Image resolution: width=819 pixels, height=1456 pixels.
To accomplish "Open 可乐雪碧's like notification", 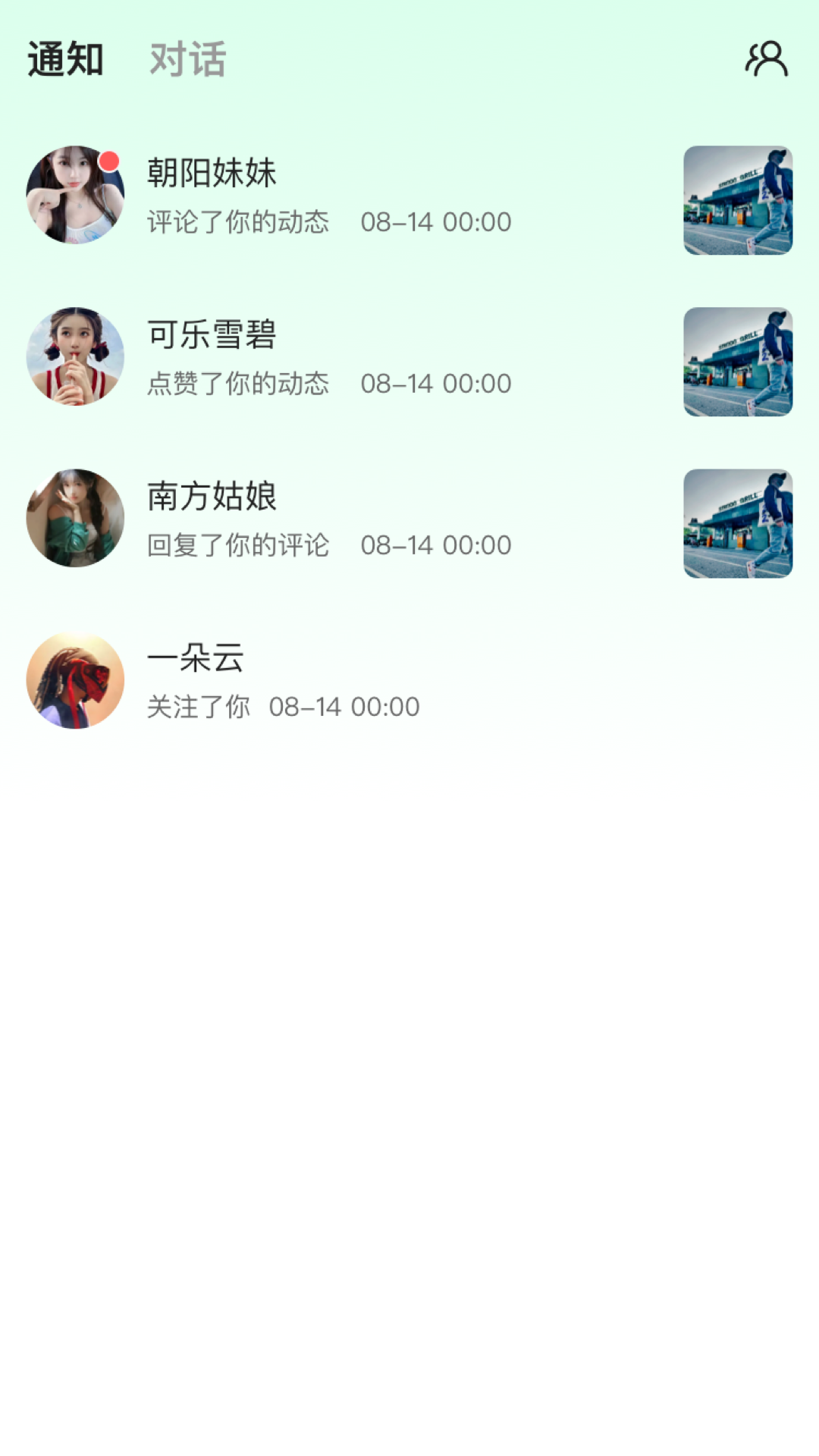I will [329, 358].
